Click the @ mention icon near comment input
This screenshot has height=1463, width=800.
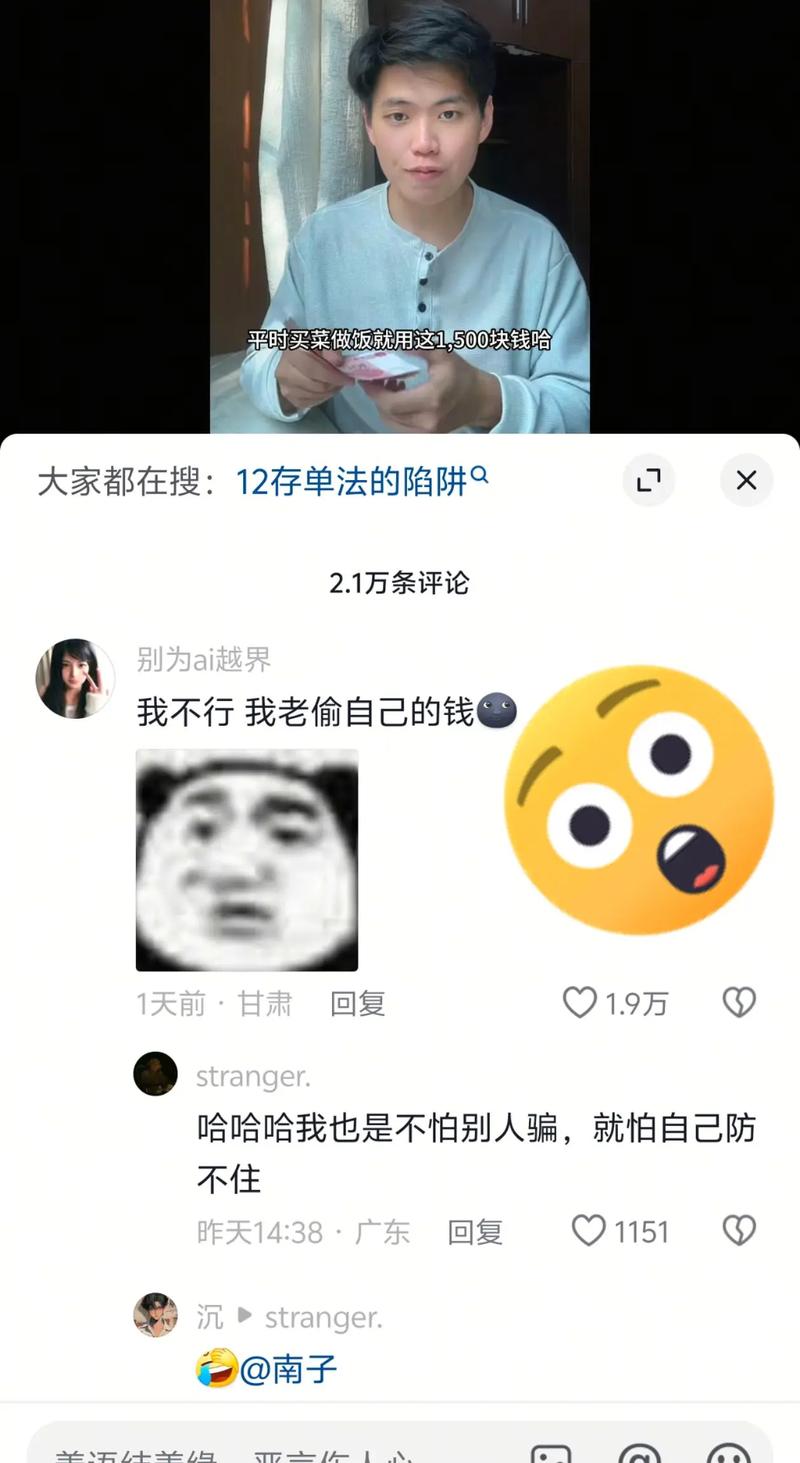638,1455
